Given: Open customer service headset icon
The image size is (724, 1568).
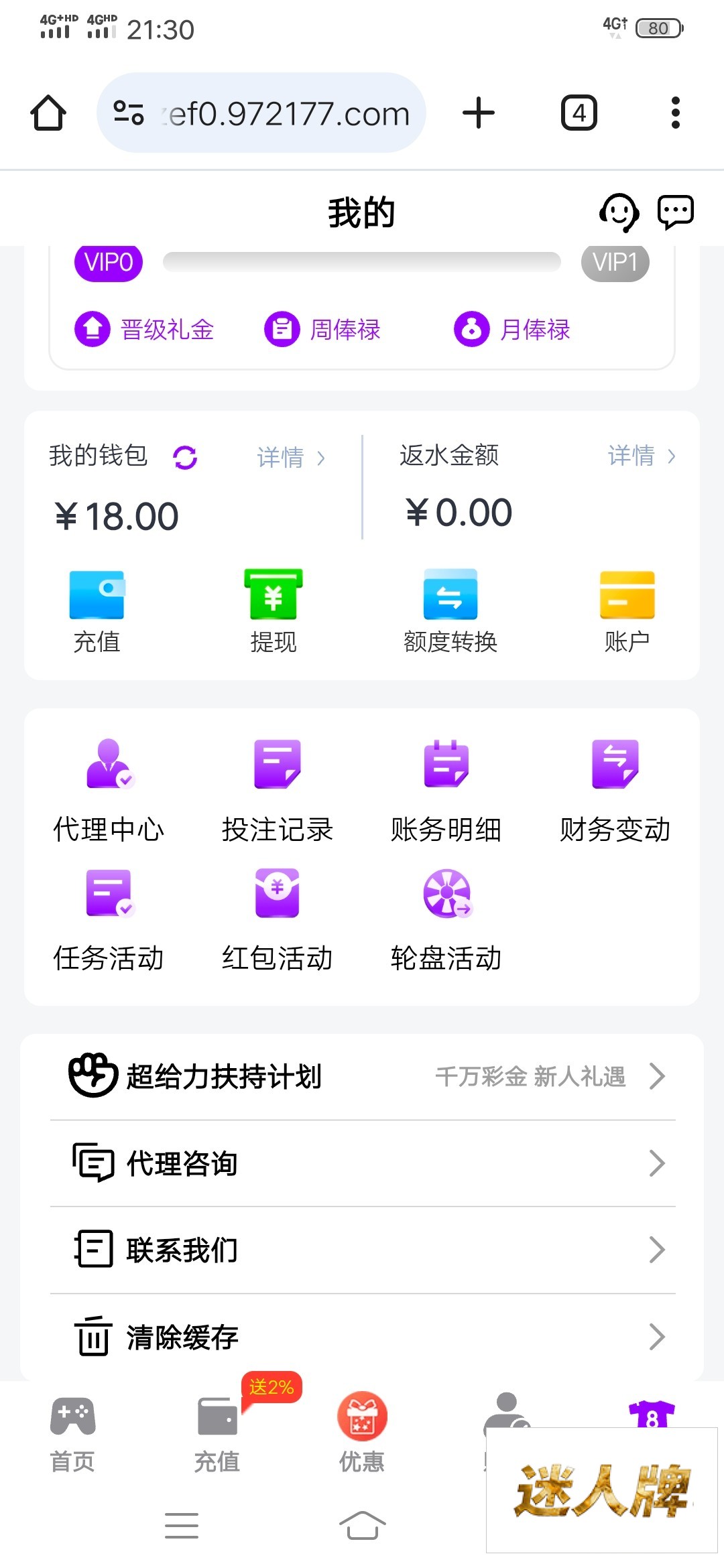Looking at the screenshot, I should pos(618,213).
